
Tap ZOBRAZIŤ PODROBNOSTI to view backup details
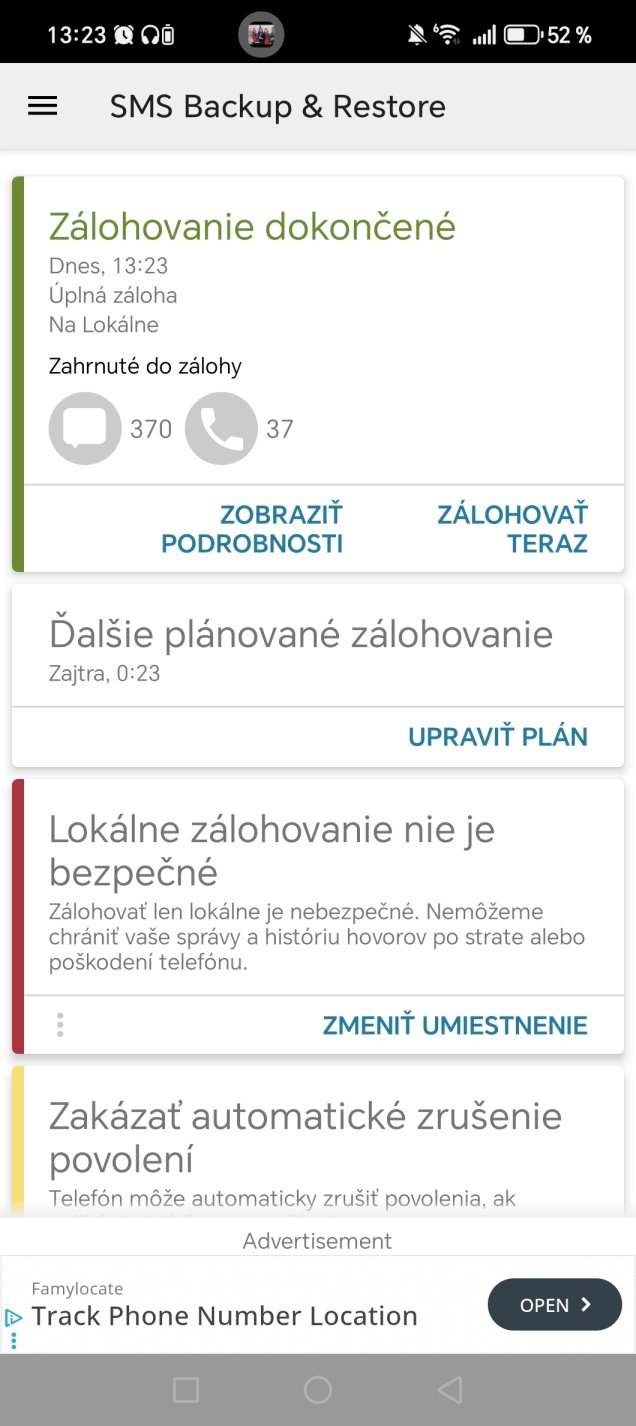coord(252,529)
